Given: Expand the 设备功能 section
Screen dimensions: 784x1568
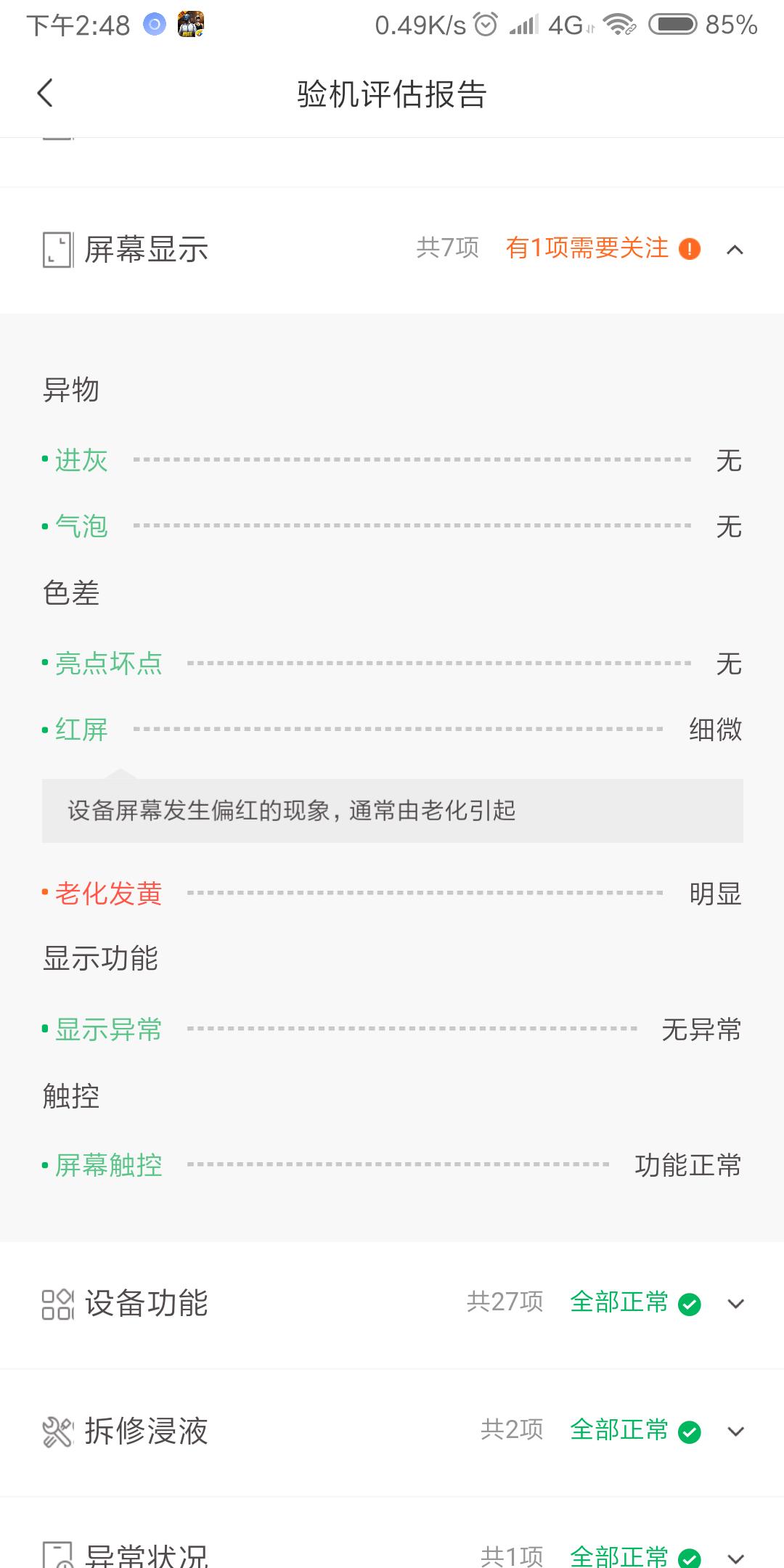Looking at the screenshot, I should [x=735, y=1303].
